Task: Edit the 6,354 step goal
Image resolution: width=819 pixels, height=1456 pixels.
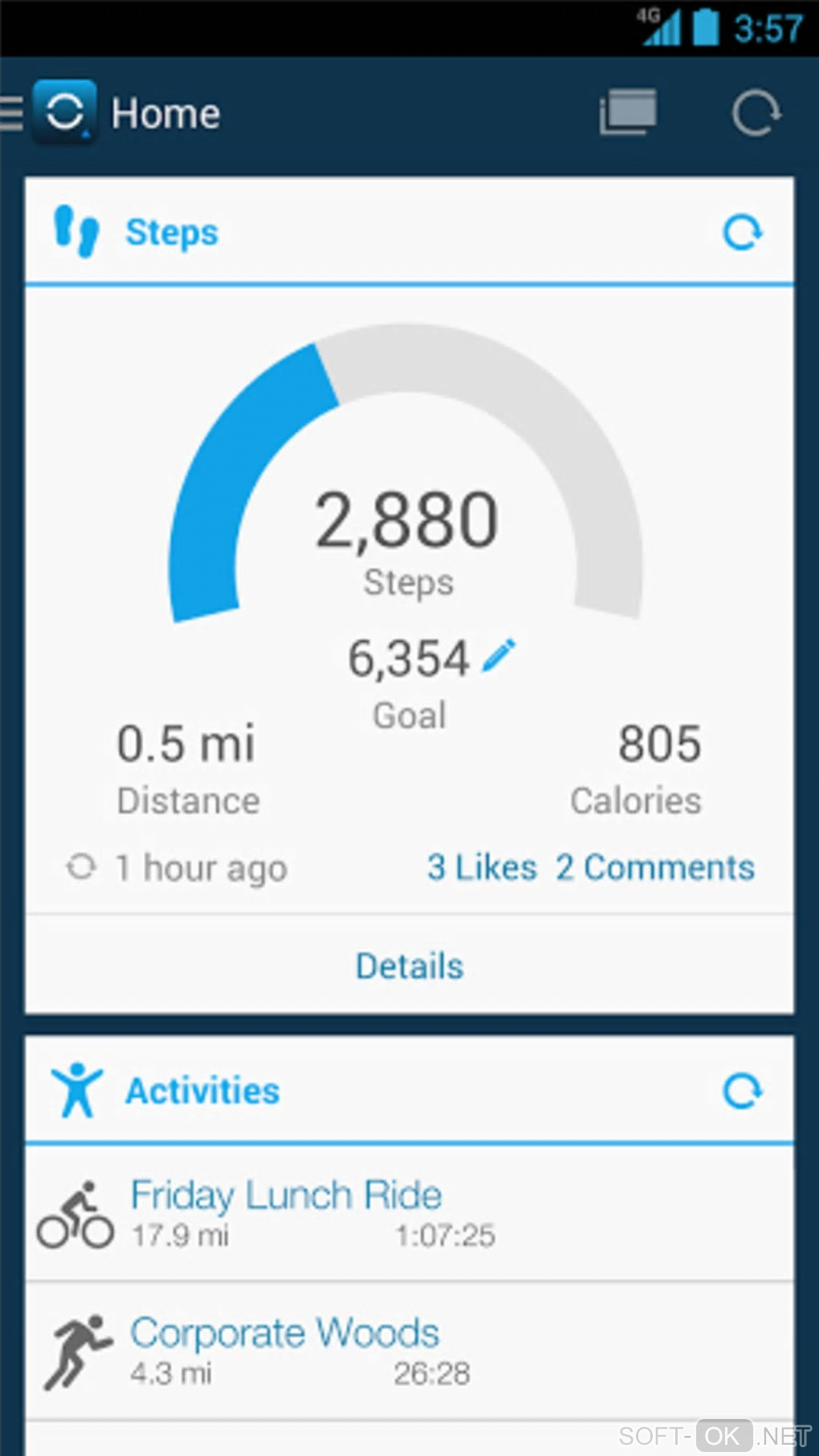Action: pos(499,655)
